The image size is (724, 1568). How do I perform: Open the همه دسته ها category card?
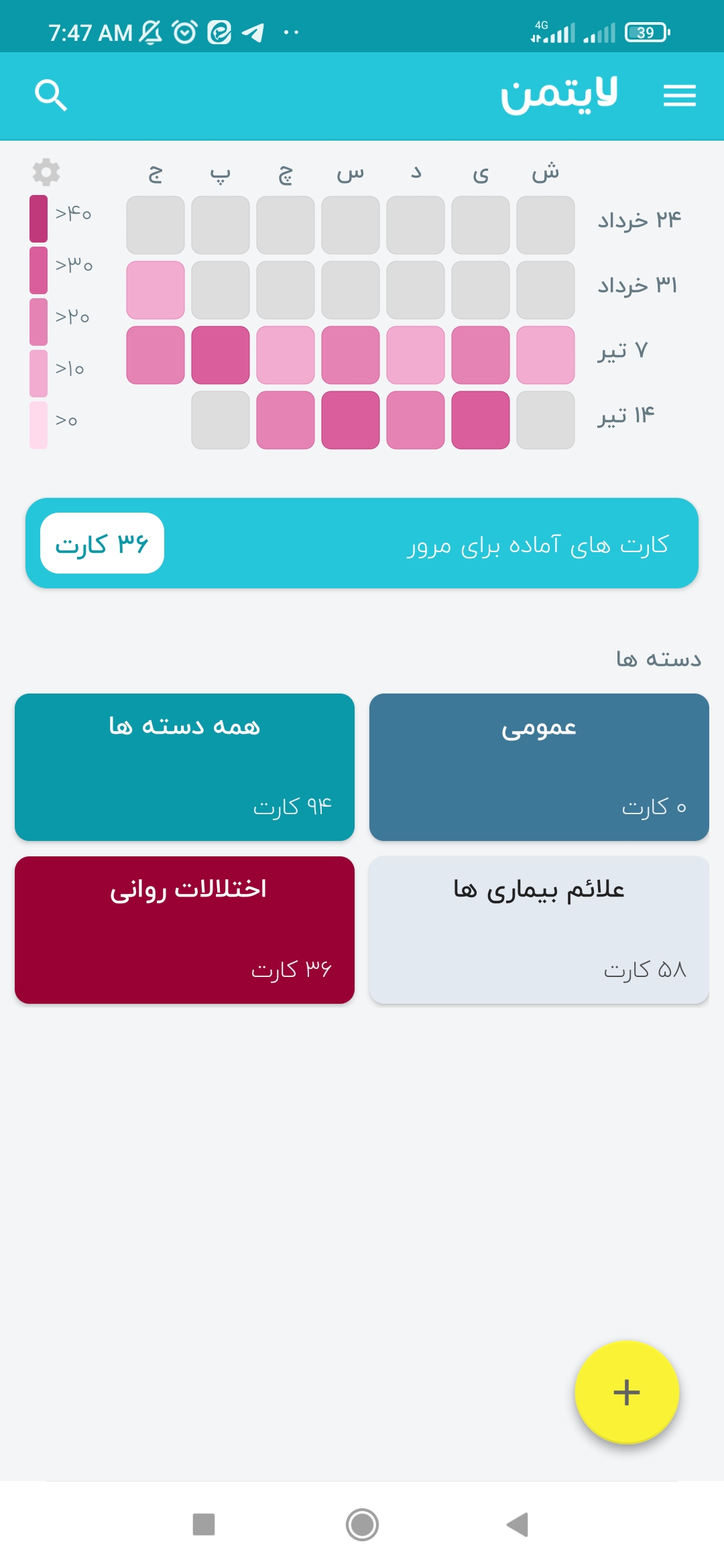[x=184, y=767]
